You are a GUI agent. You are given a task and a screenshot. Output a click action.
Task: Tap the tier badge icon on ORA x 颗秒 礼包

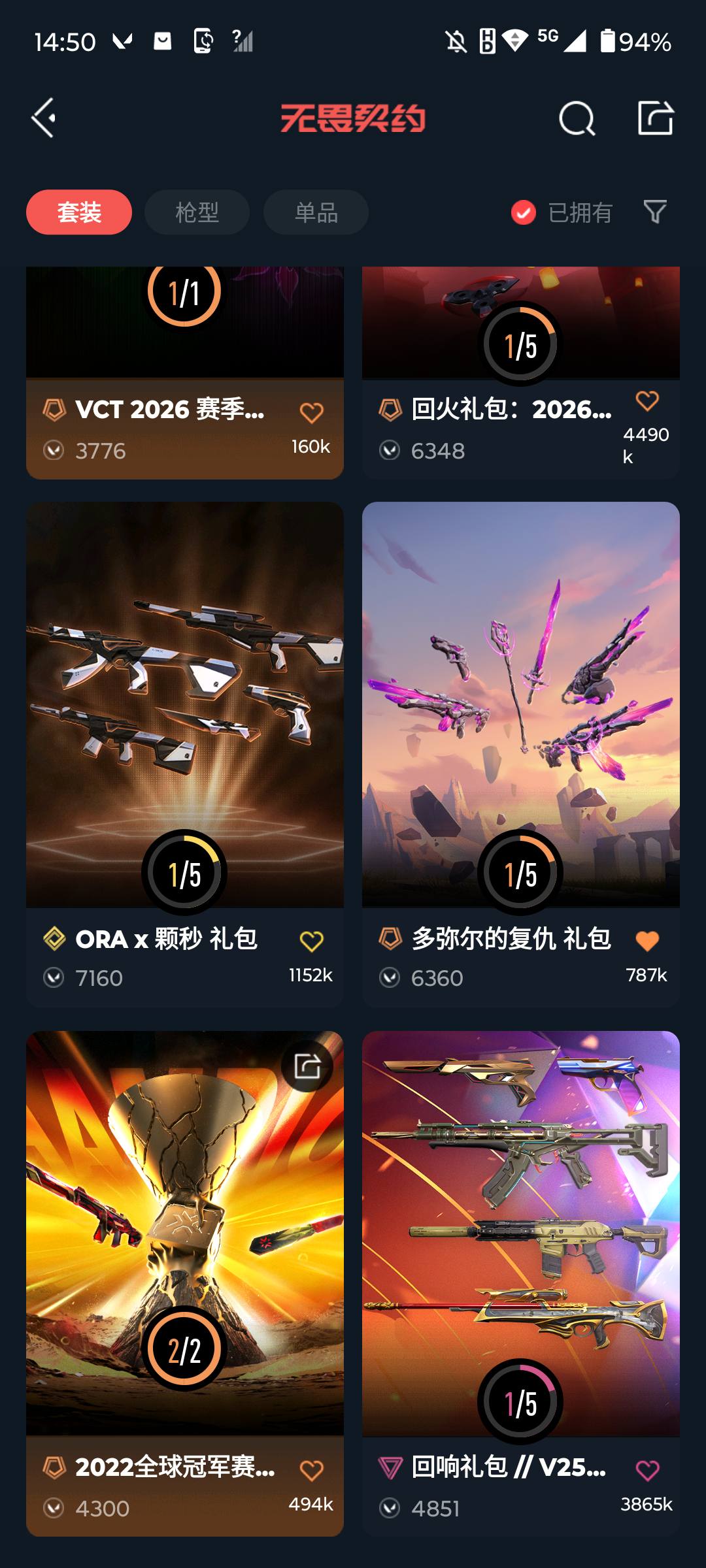tap(56, 939)
